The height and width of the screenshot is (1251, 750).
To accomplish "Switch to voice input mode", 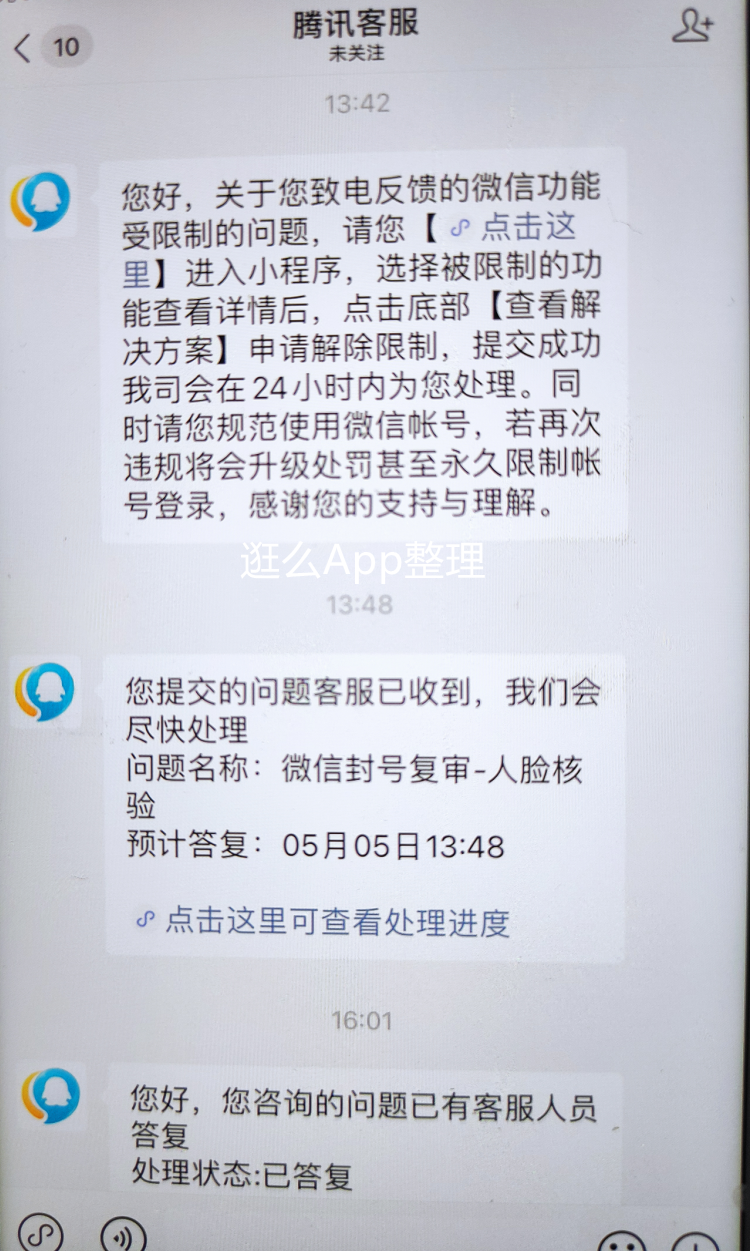I will coord(122,1235).
